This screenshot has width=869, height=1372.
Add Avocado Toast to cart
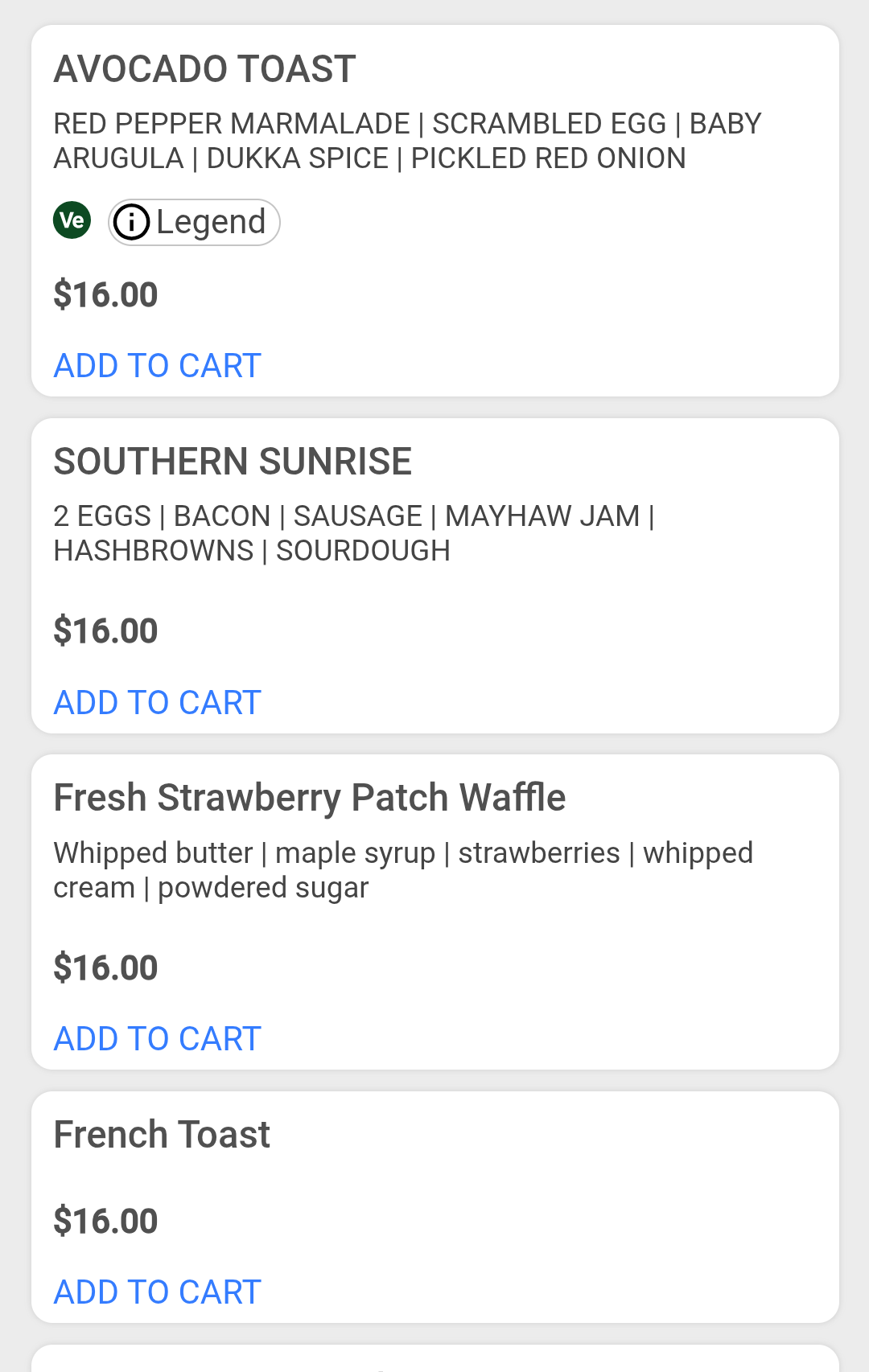[x=157, y=366]
